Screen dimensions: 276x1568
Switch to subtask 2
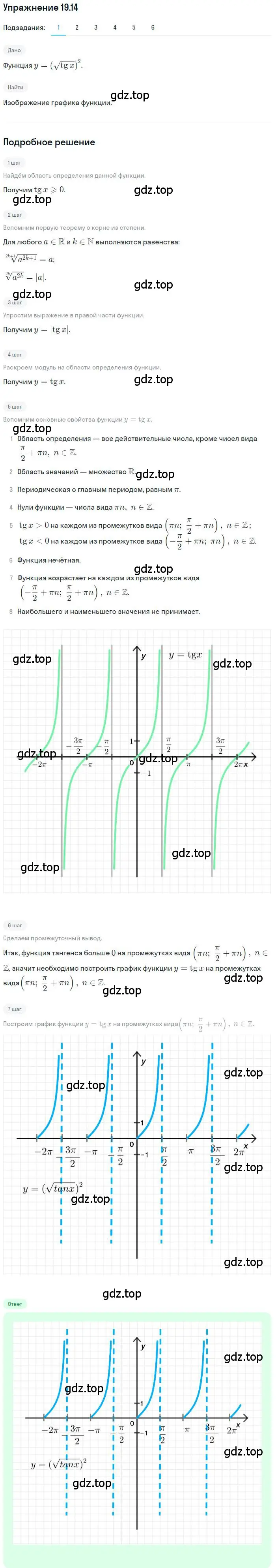[x=76, y=27]
